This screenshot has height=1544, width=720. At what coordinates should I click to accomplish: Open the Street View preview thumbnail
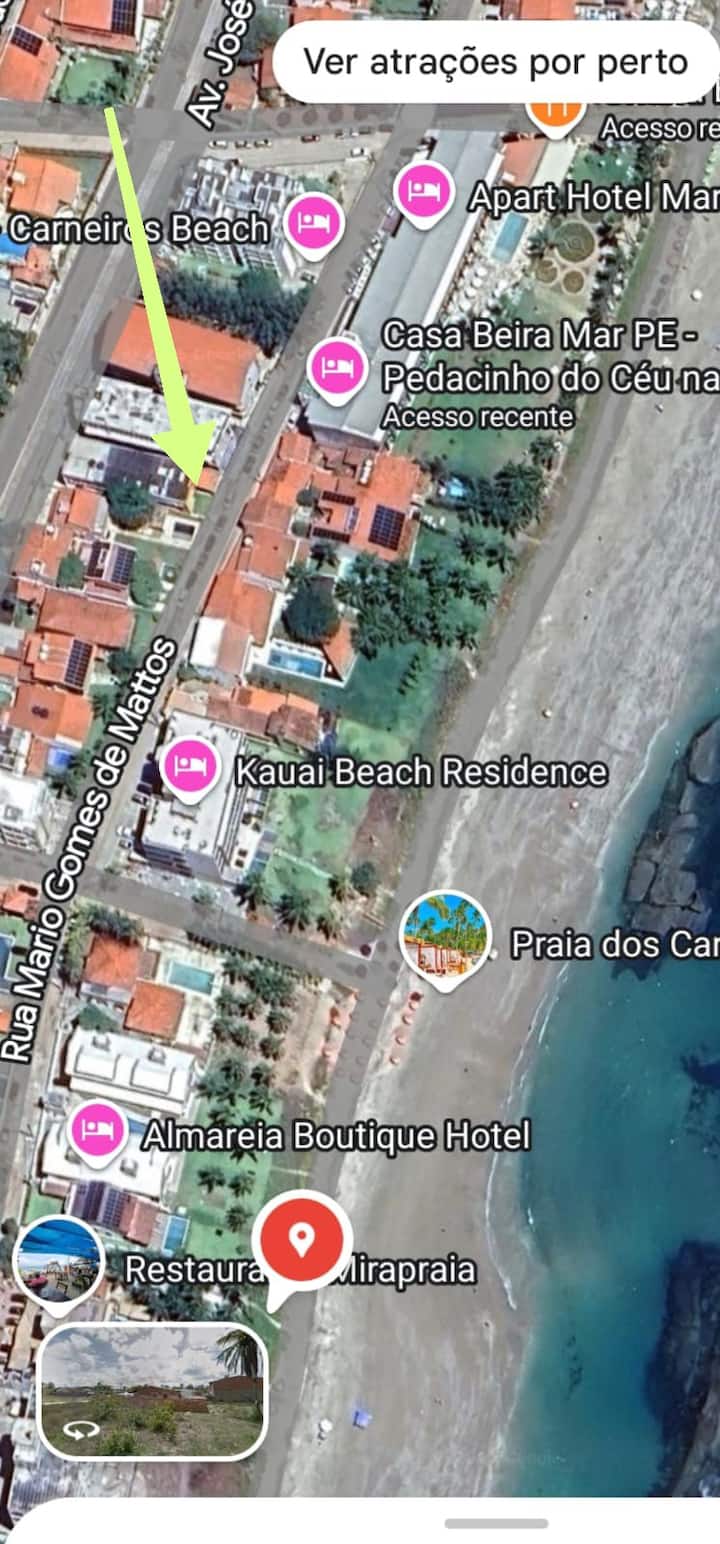pyautogui.click(x=152, y=1391)
